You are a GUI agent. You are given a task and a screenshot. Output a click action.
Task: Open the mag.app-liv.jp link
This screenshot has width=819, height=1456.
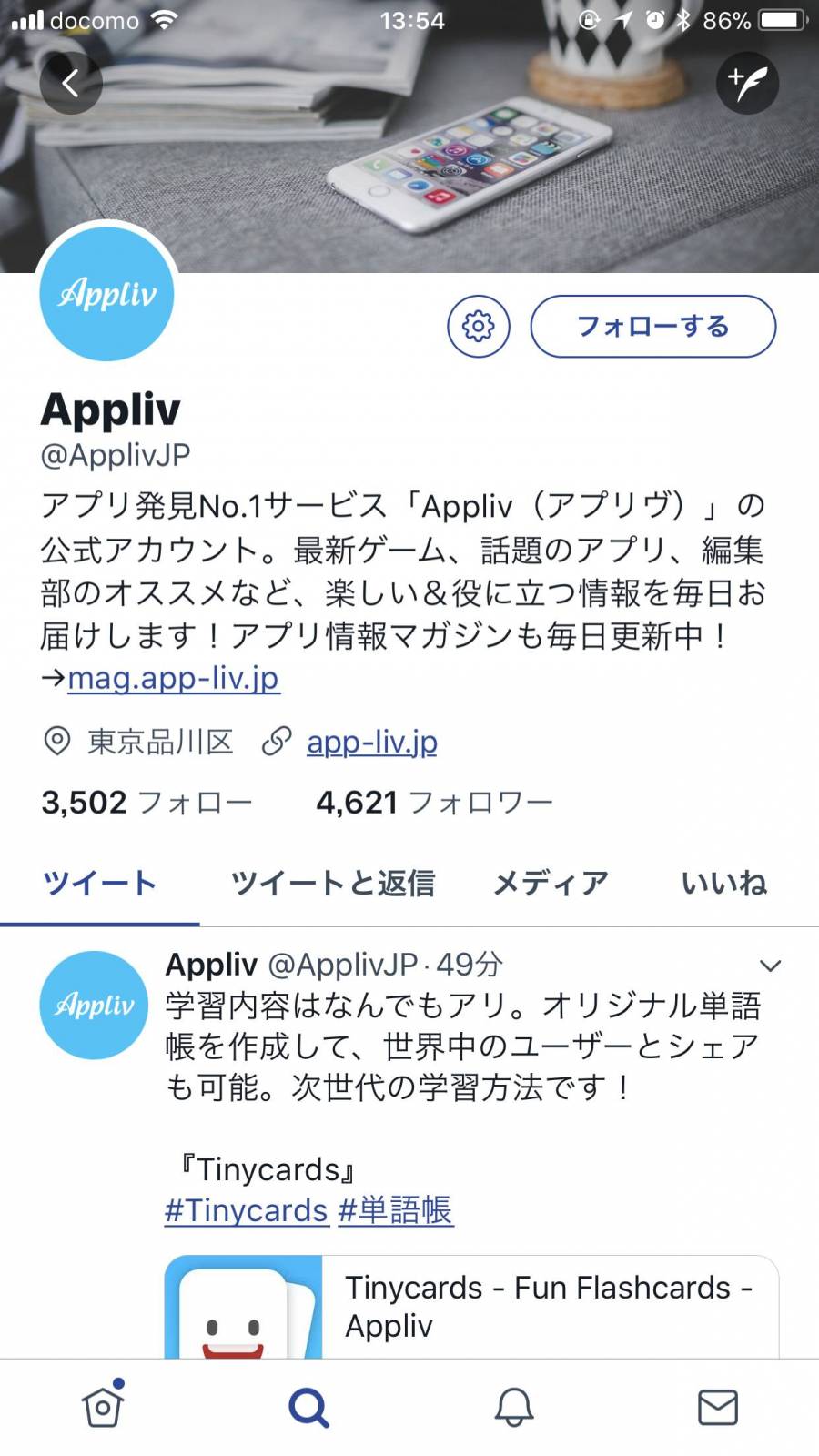coord(173,678)
